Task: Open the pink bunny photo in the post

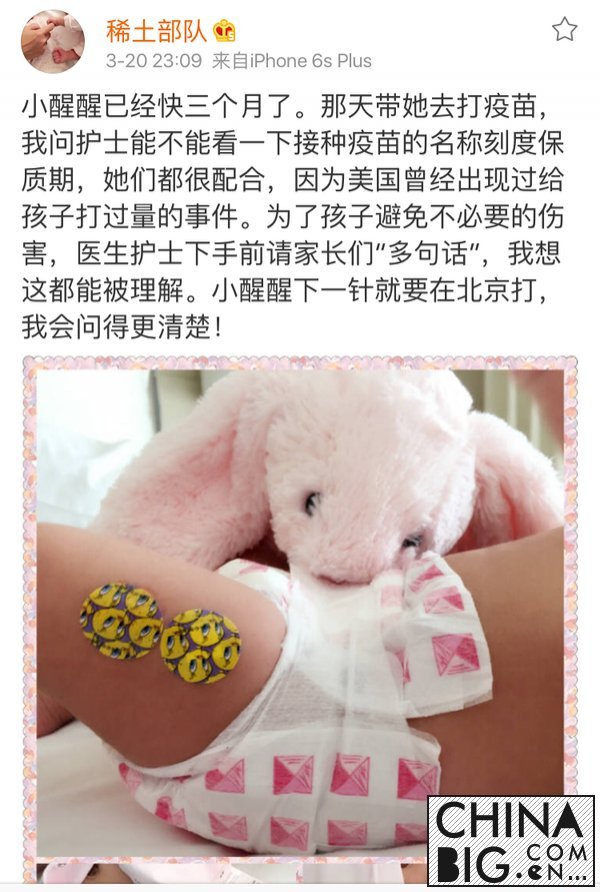Action: click(300, 610)
